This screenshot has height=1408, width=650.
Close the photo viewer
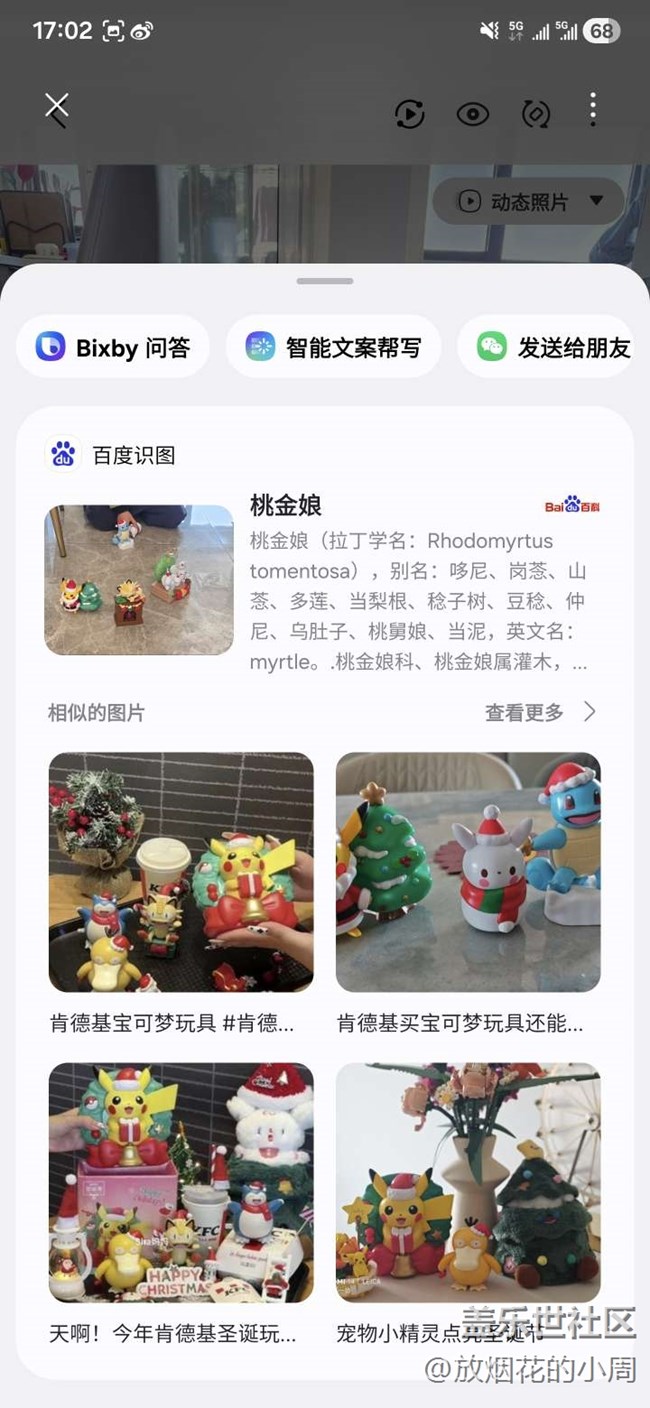(57, 108)
